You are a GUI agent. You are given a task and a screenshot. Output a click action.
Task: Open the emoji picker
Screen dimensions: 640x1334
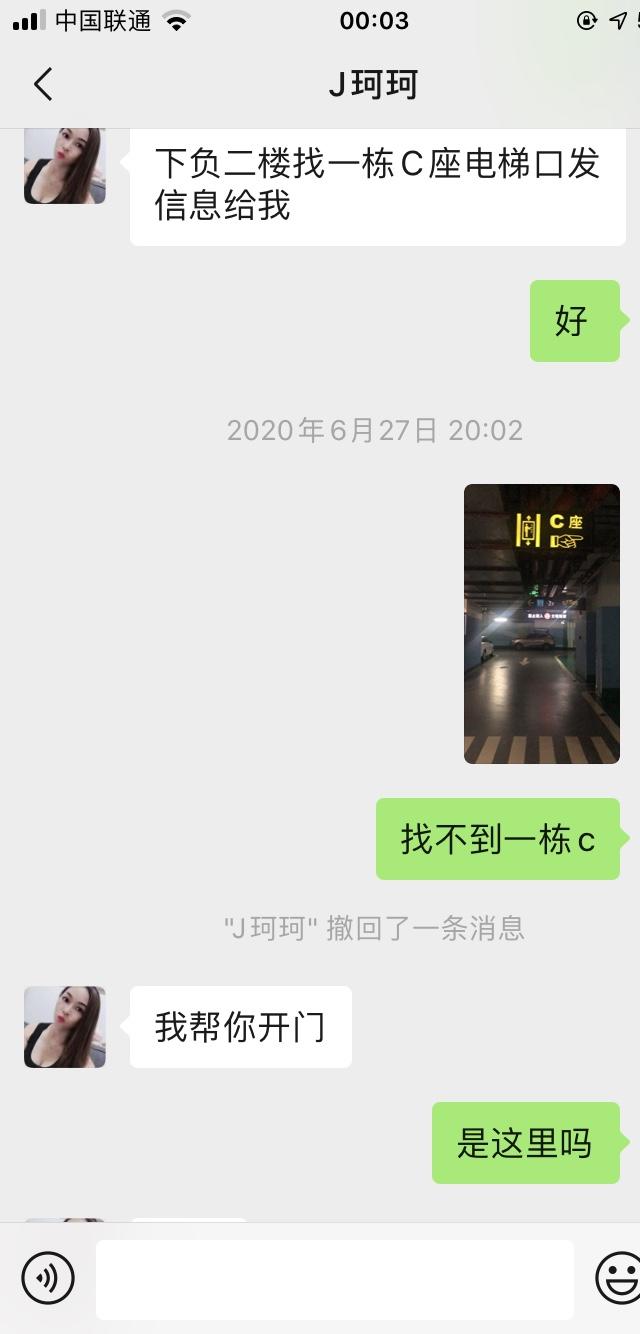coord(619,1278)
